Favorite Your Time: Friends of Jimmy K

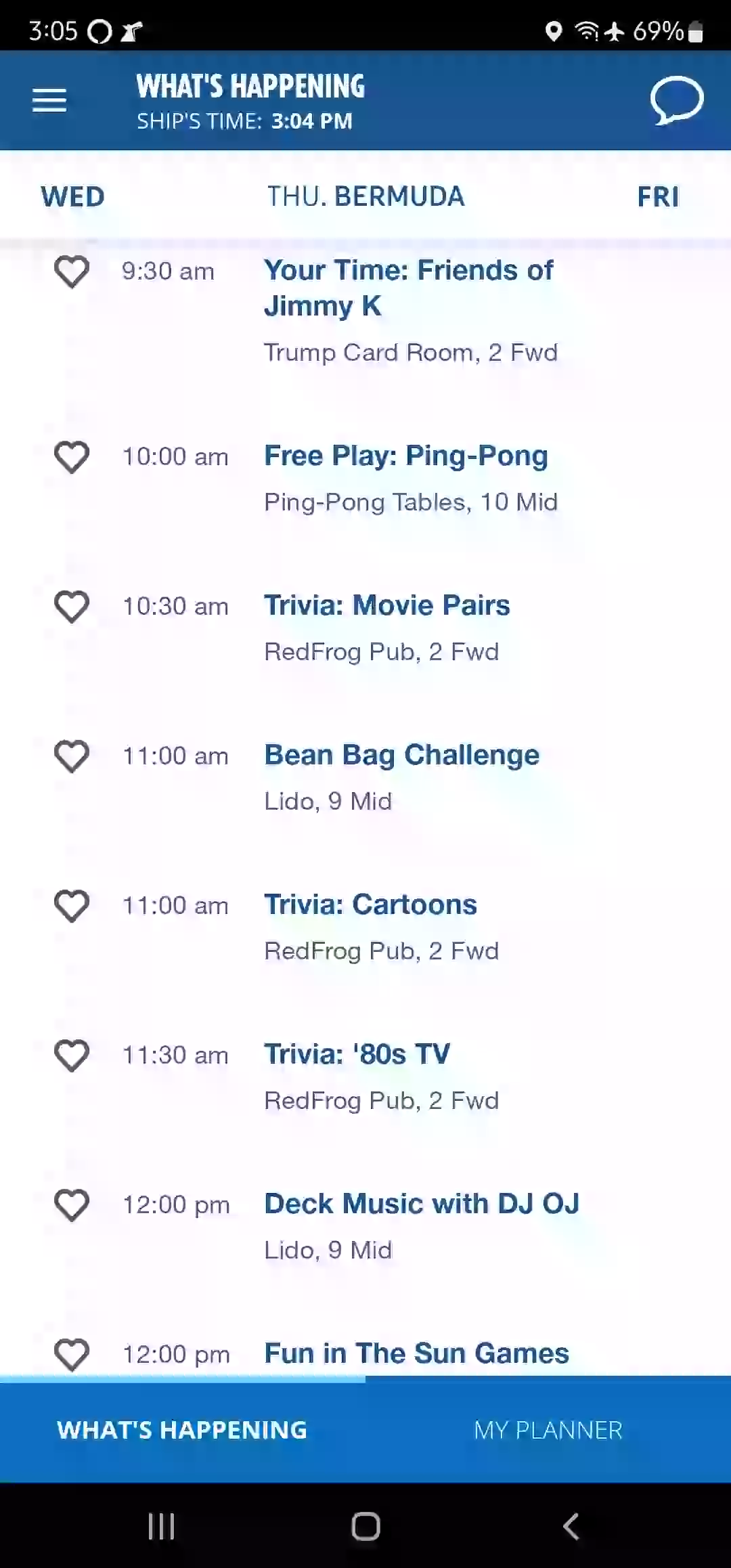[72, 271]
